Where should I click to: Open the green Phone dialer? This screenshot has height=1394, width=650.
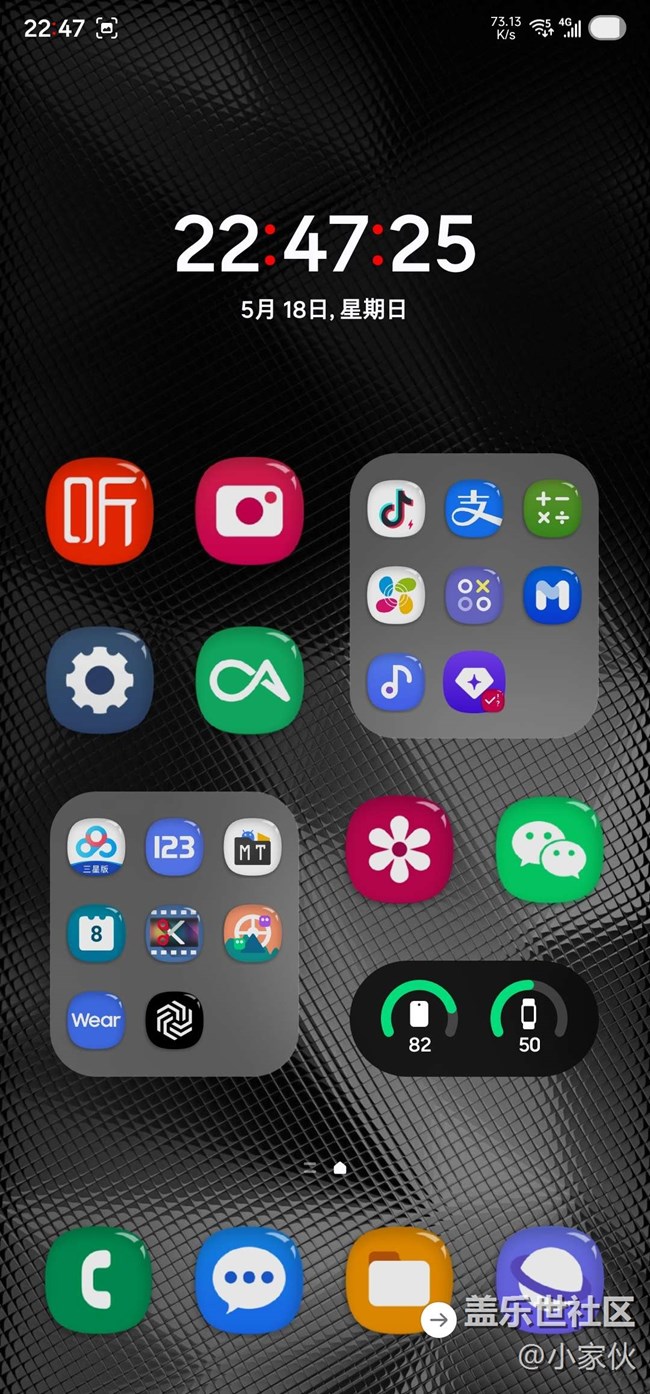tap(99, 1280)
